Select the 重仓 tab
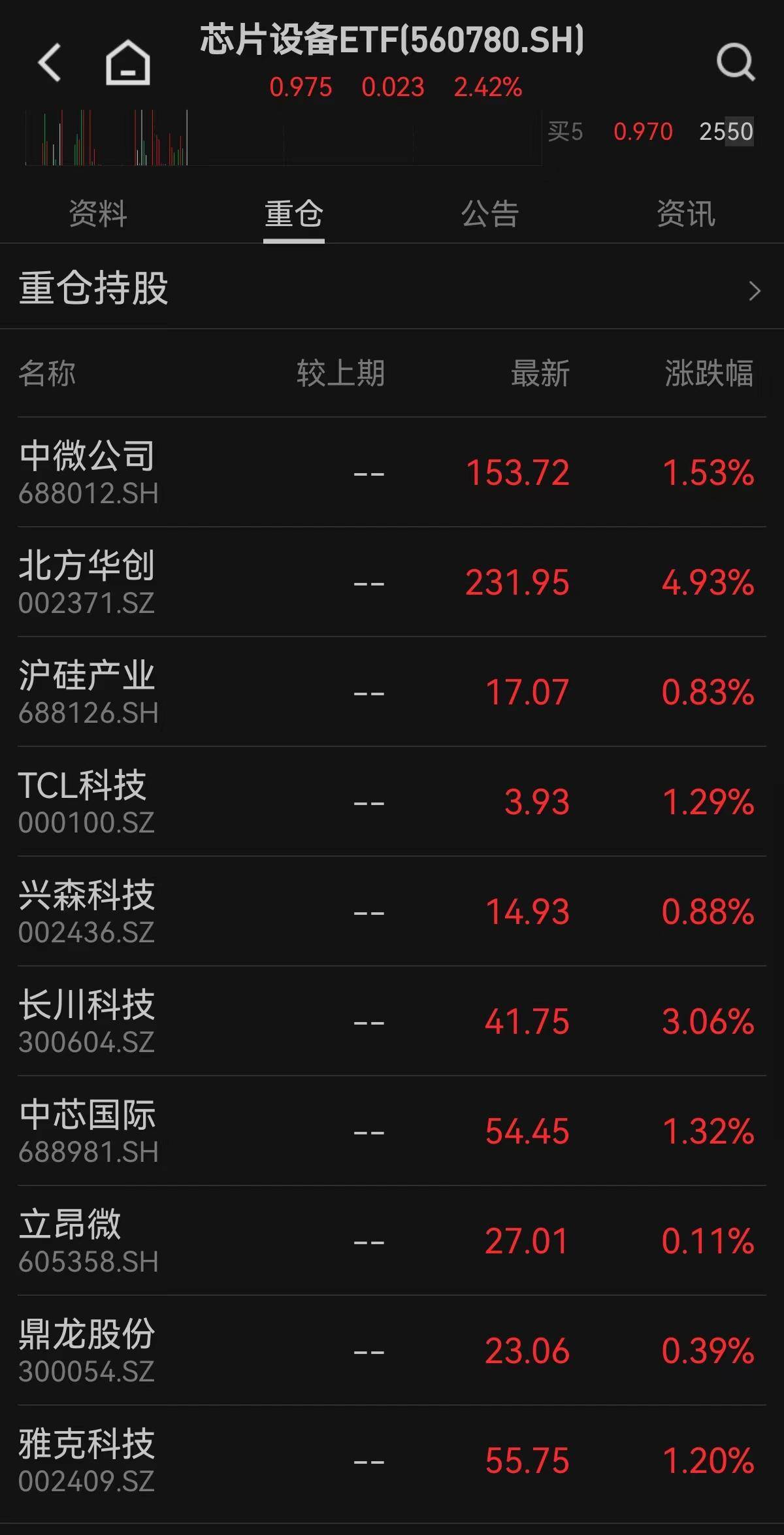 tap(293, 214)
